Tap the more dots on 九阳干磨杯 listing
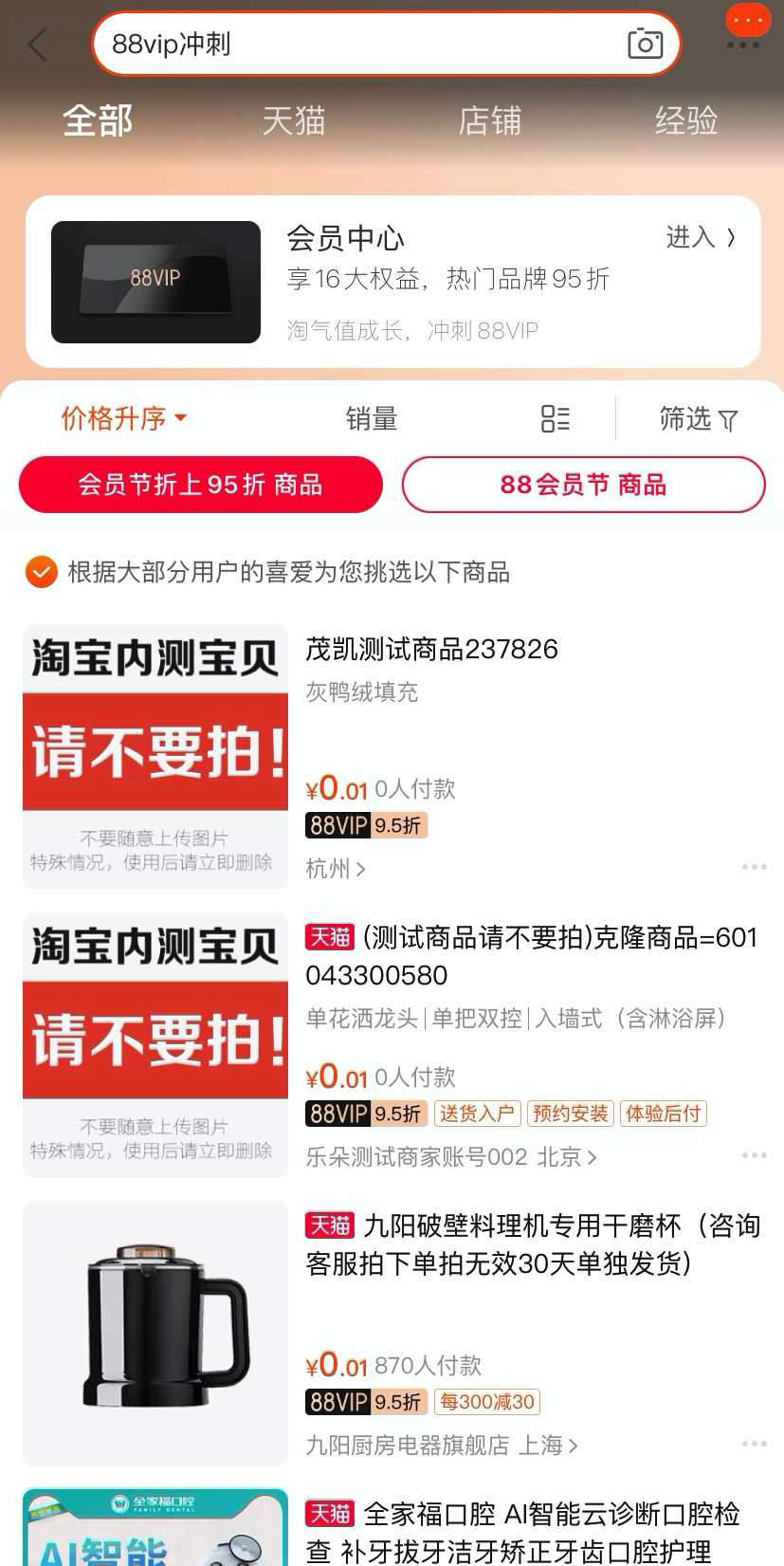 pyautogui.click(x=754, y=1444)
